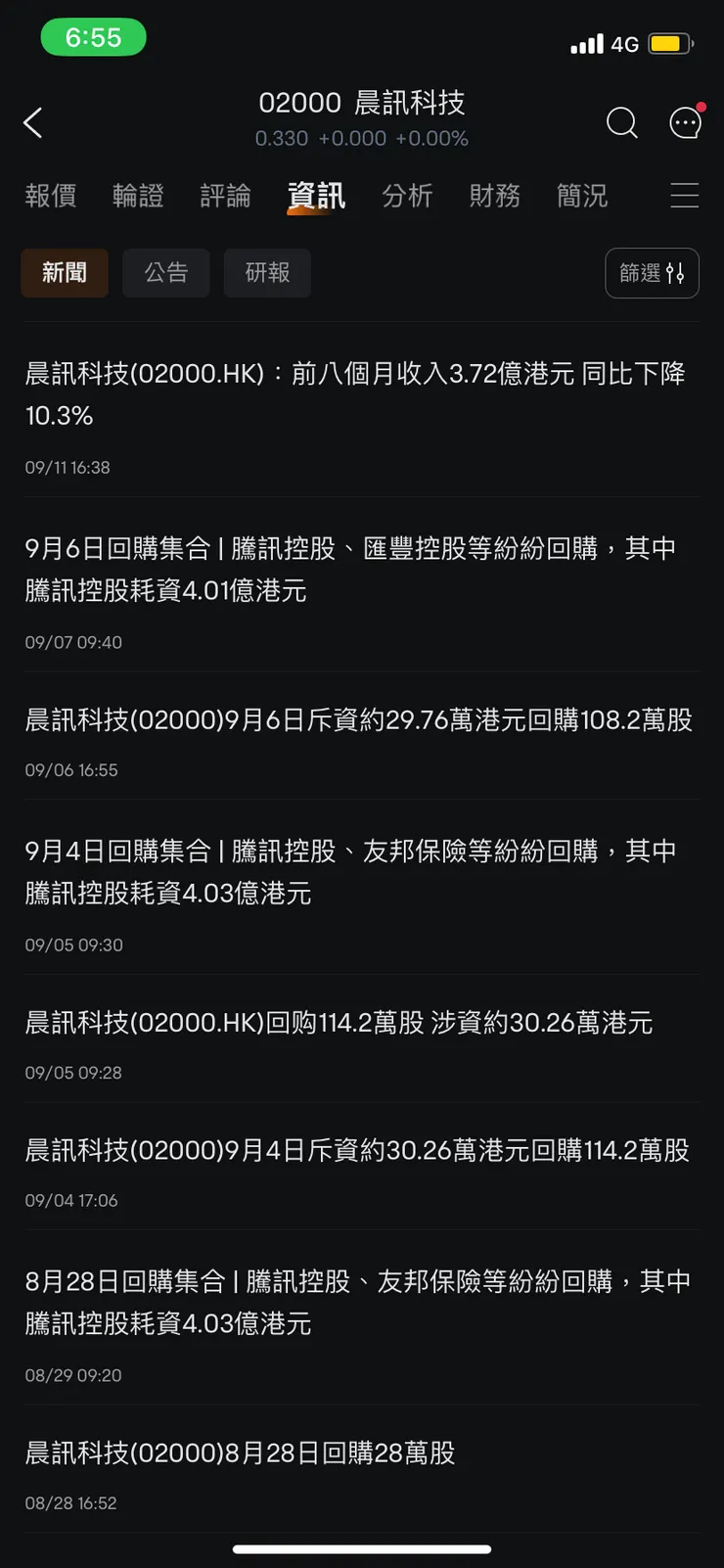This screenshot has height=1568, width=724.
Task: Open the more options menu
Action: [685, 123]
